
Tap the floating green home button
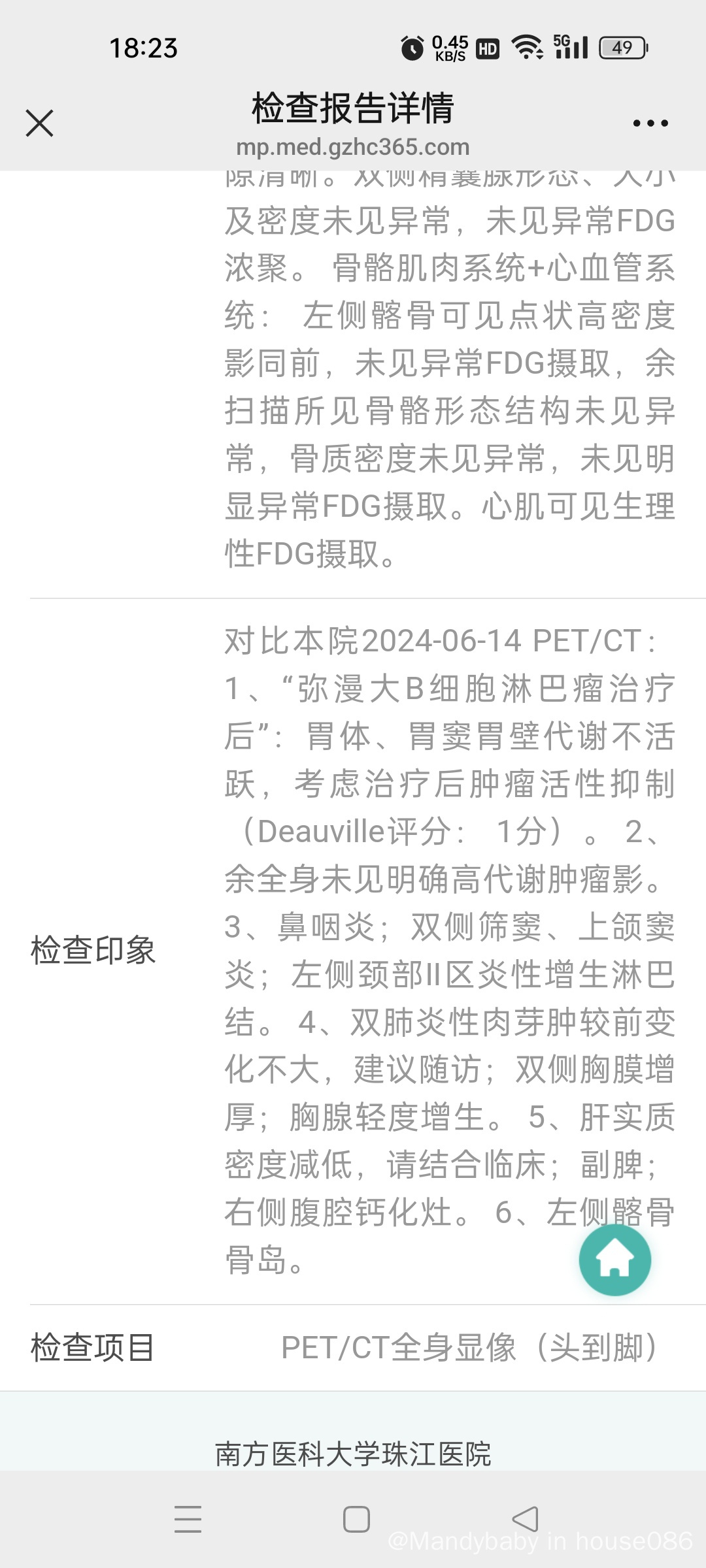point(614,1260)
